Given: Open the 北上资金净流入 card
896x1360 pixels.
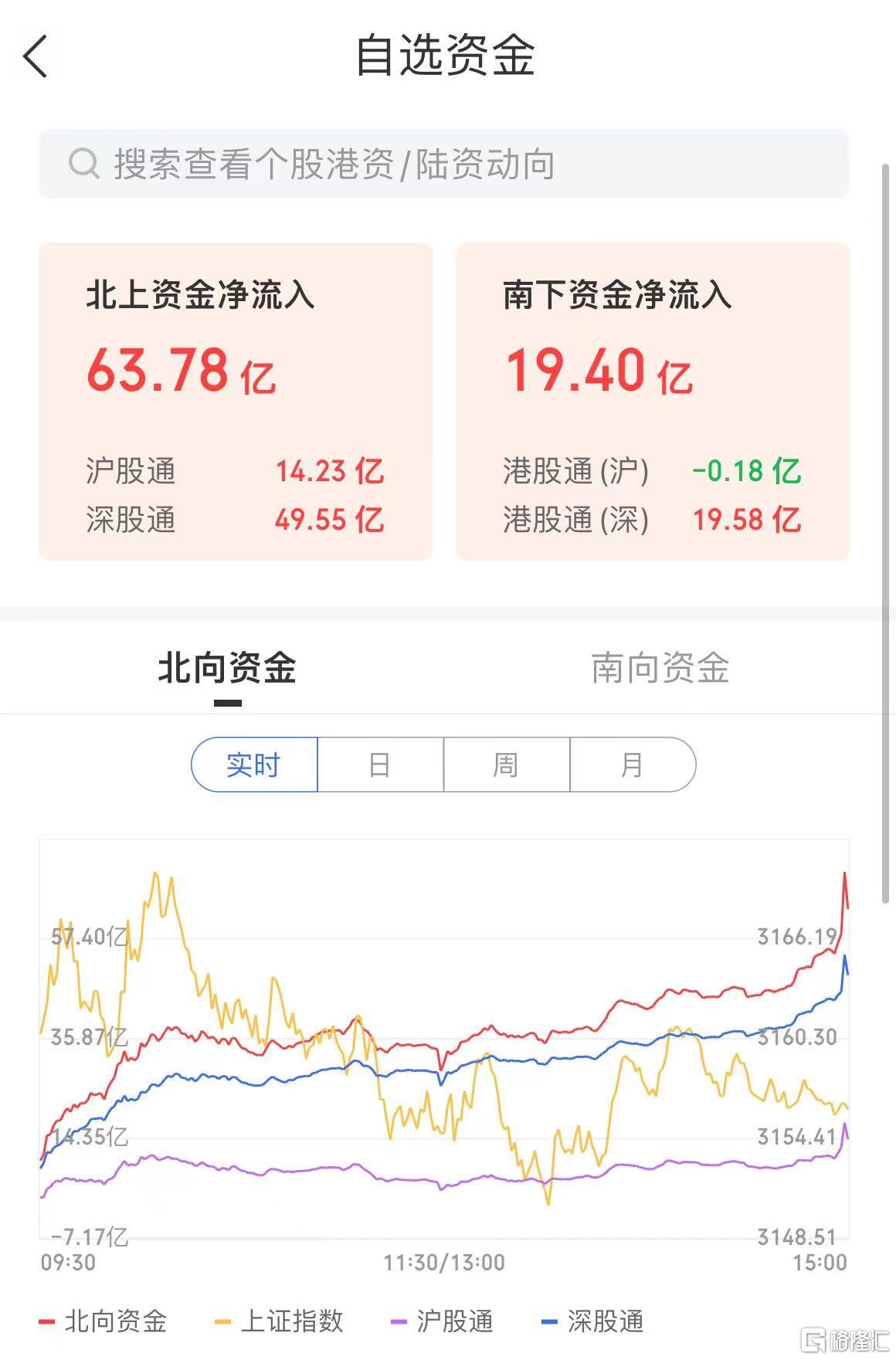Looking at the screenshot, I should [x=236, y=401].
